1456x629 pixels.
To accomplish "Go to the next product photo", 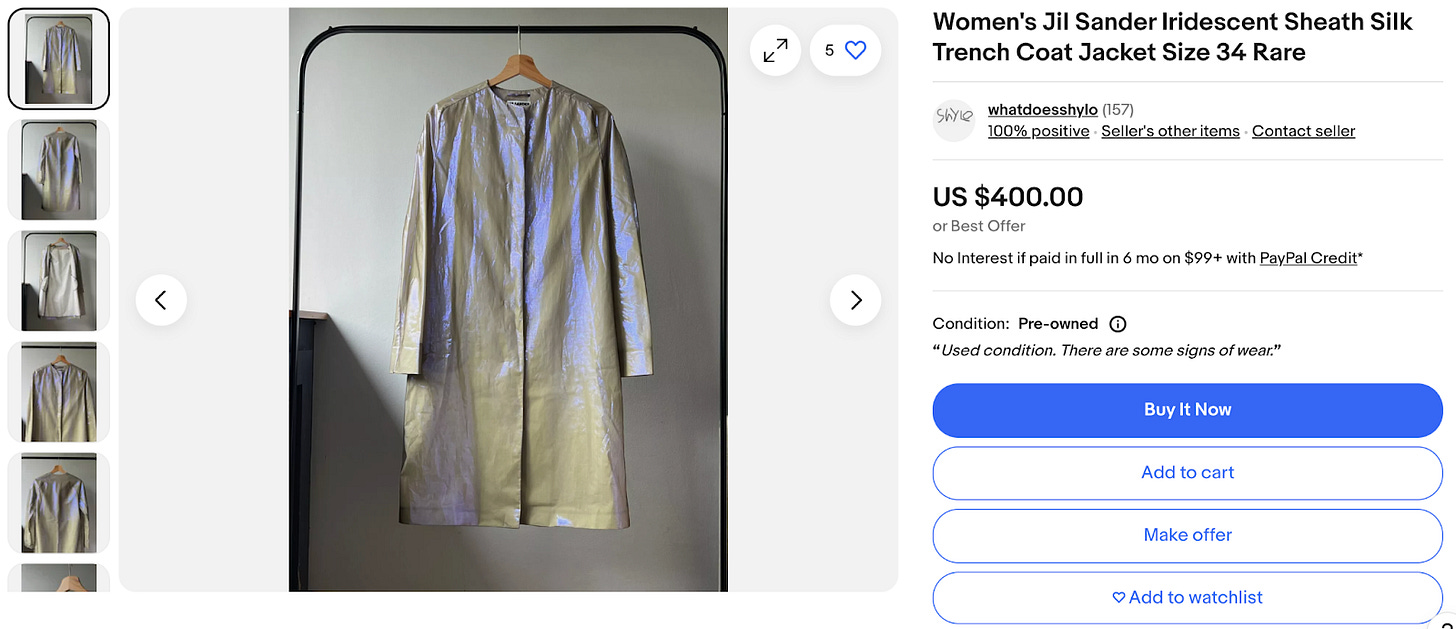I will click(x=855, y=300).
